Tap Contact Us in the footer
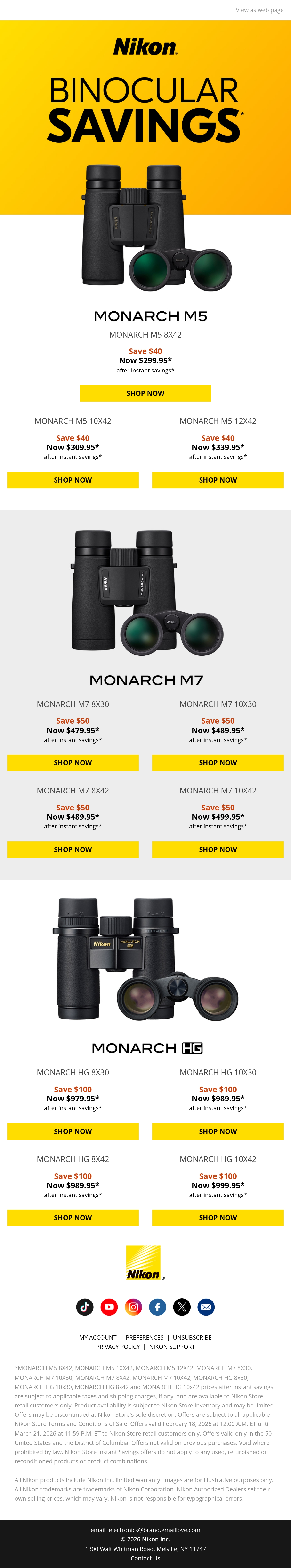 145,1558
